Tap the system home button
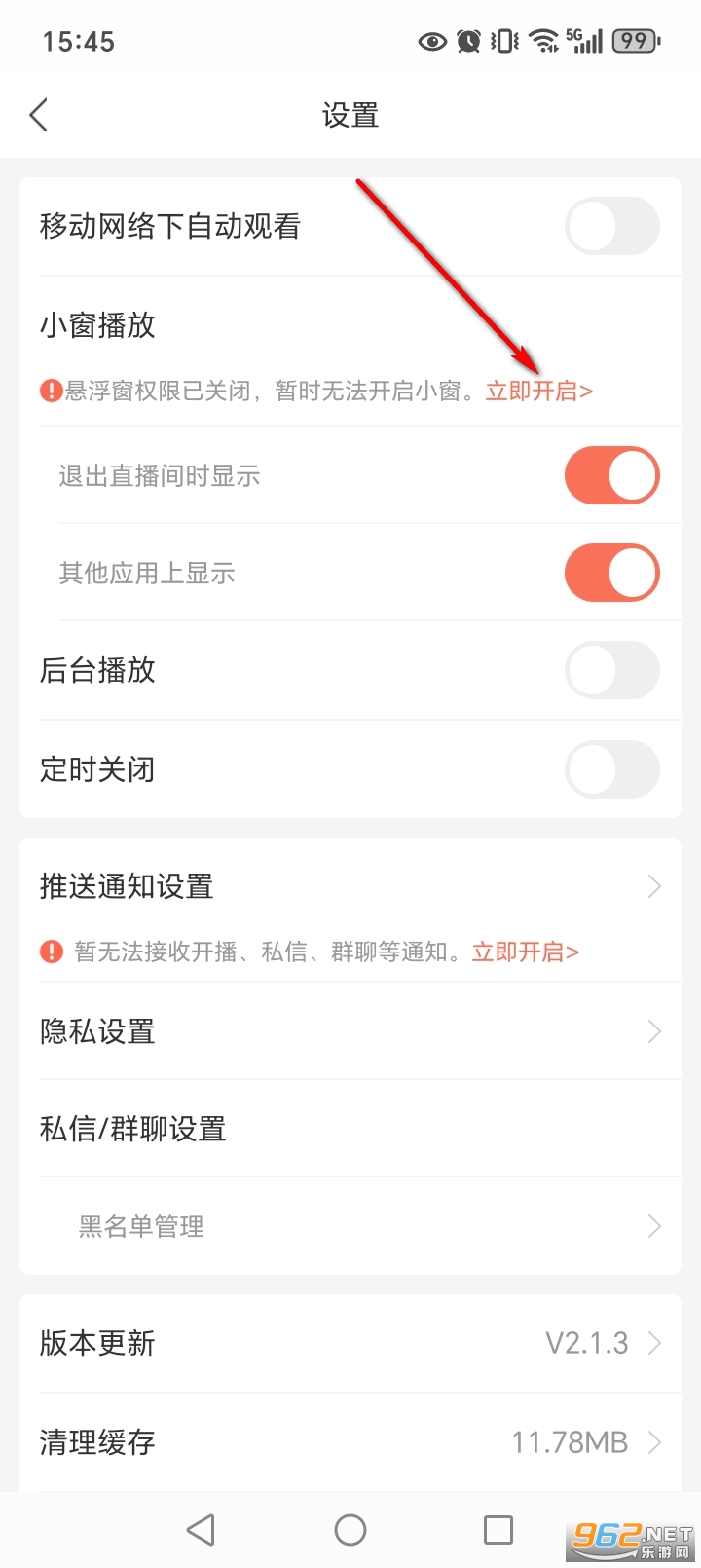 point(350,1530)
